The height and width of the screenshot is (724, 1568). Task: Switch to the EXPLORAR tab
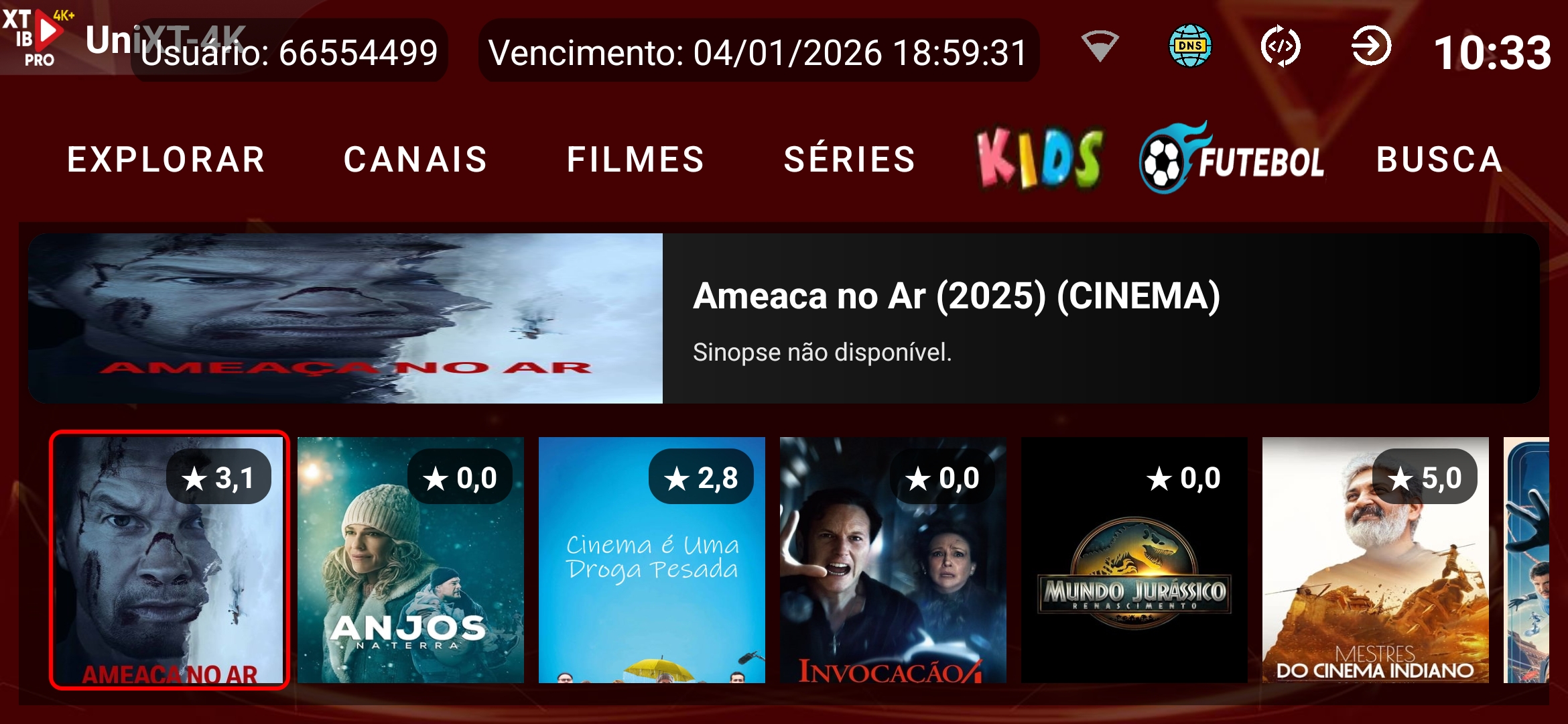click(166, 160)
